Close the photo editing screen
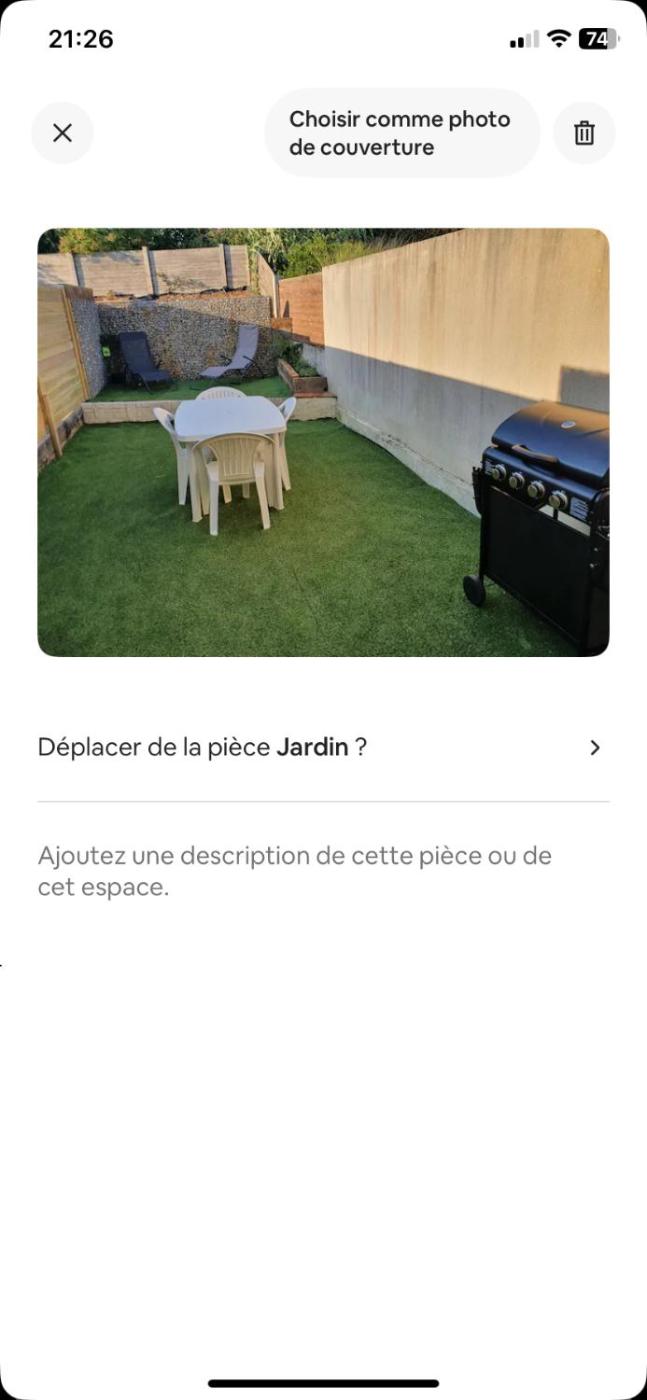The height and width of the screenshot is (1400, 647). point(62,133)
